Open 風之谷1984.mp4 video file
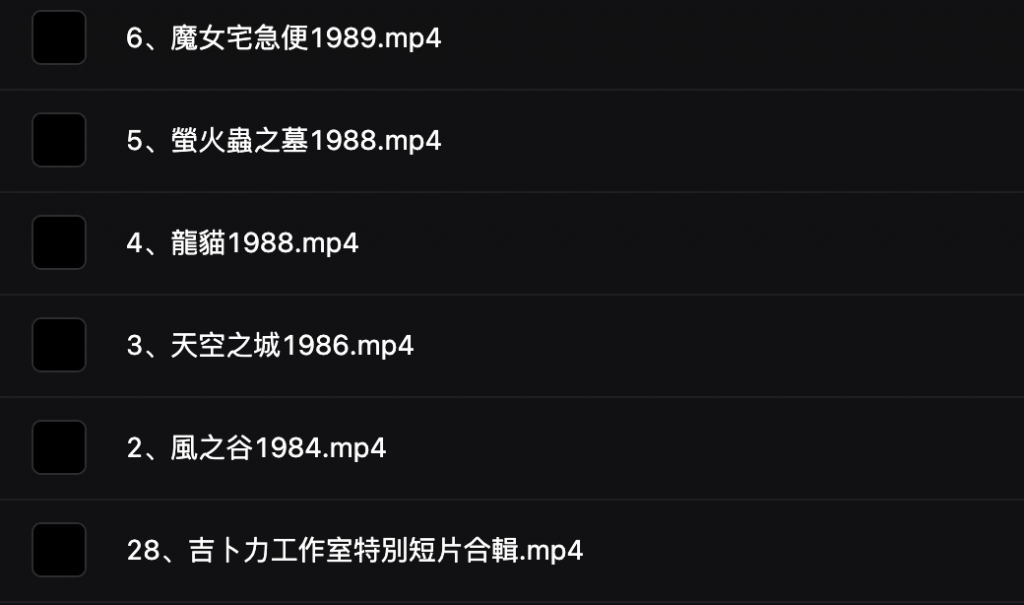This screenshot has width=1024, height=605. coord(256,447)
